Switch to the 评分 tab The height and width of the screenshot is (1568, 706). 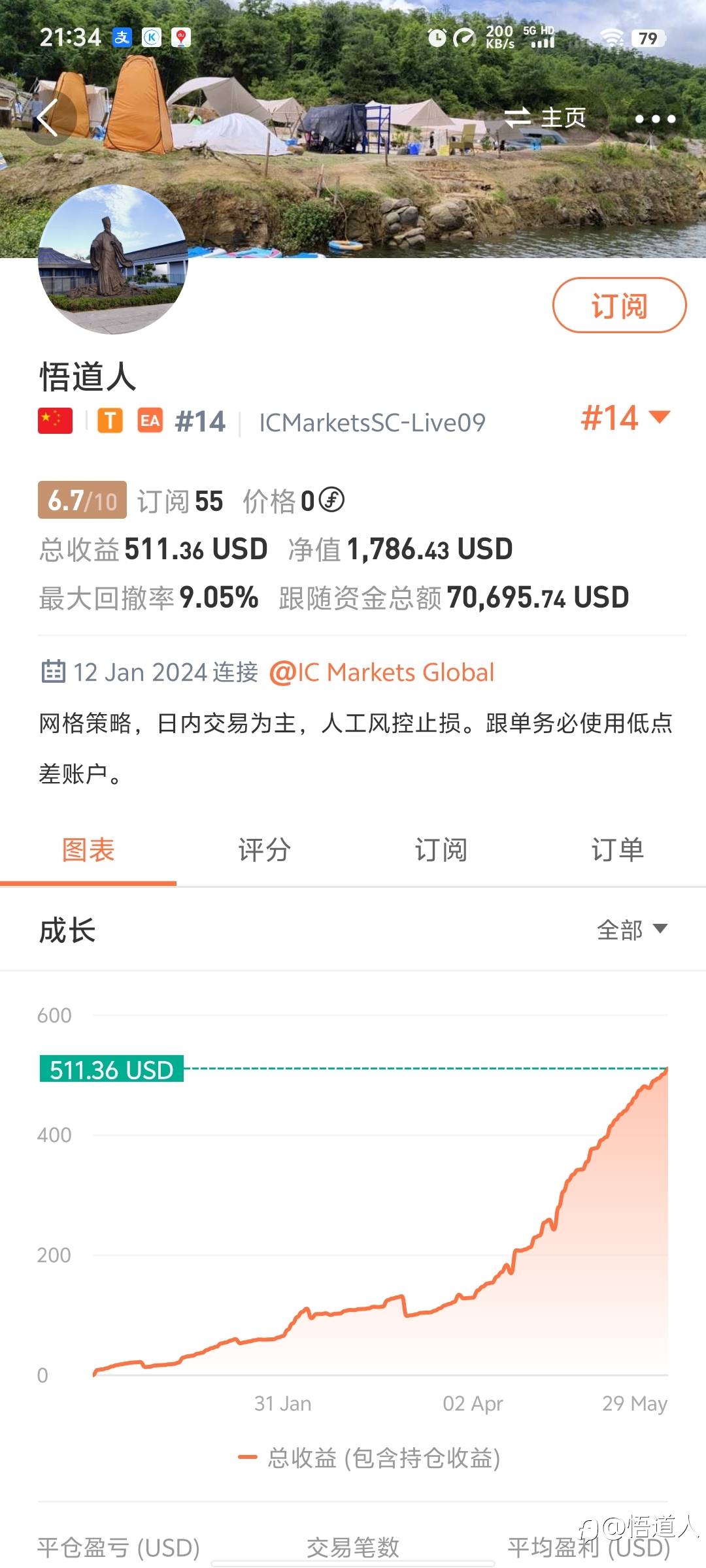tap(264, 849)
